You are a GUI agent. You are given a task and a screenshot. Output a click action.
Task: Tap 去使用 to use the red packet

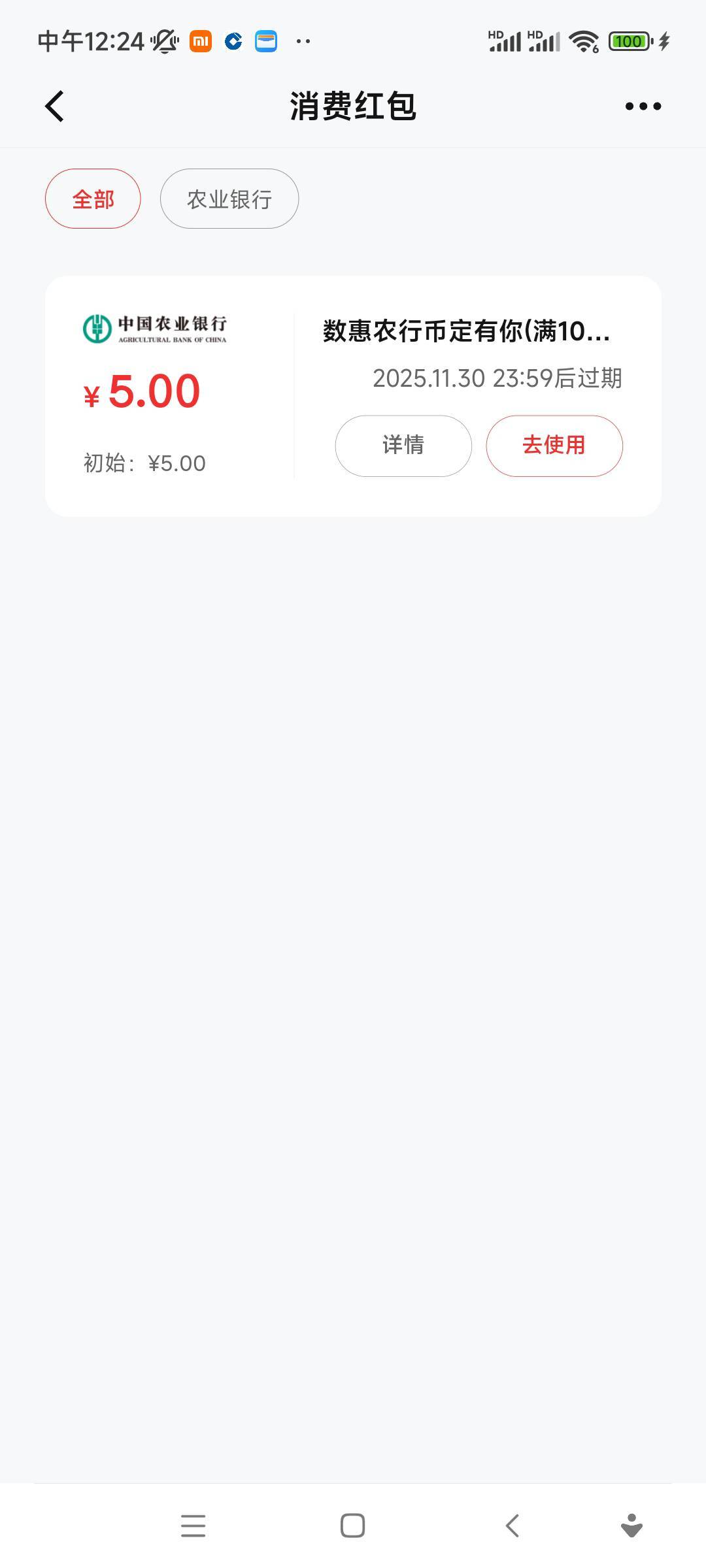pyautogui.click(x=554, y=446)
